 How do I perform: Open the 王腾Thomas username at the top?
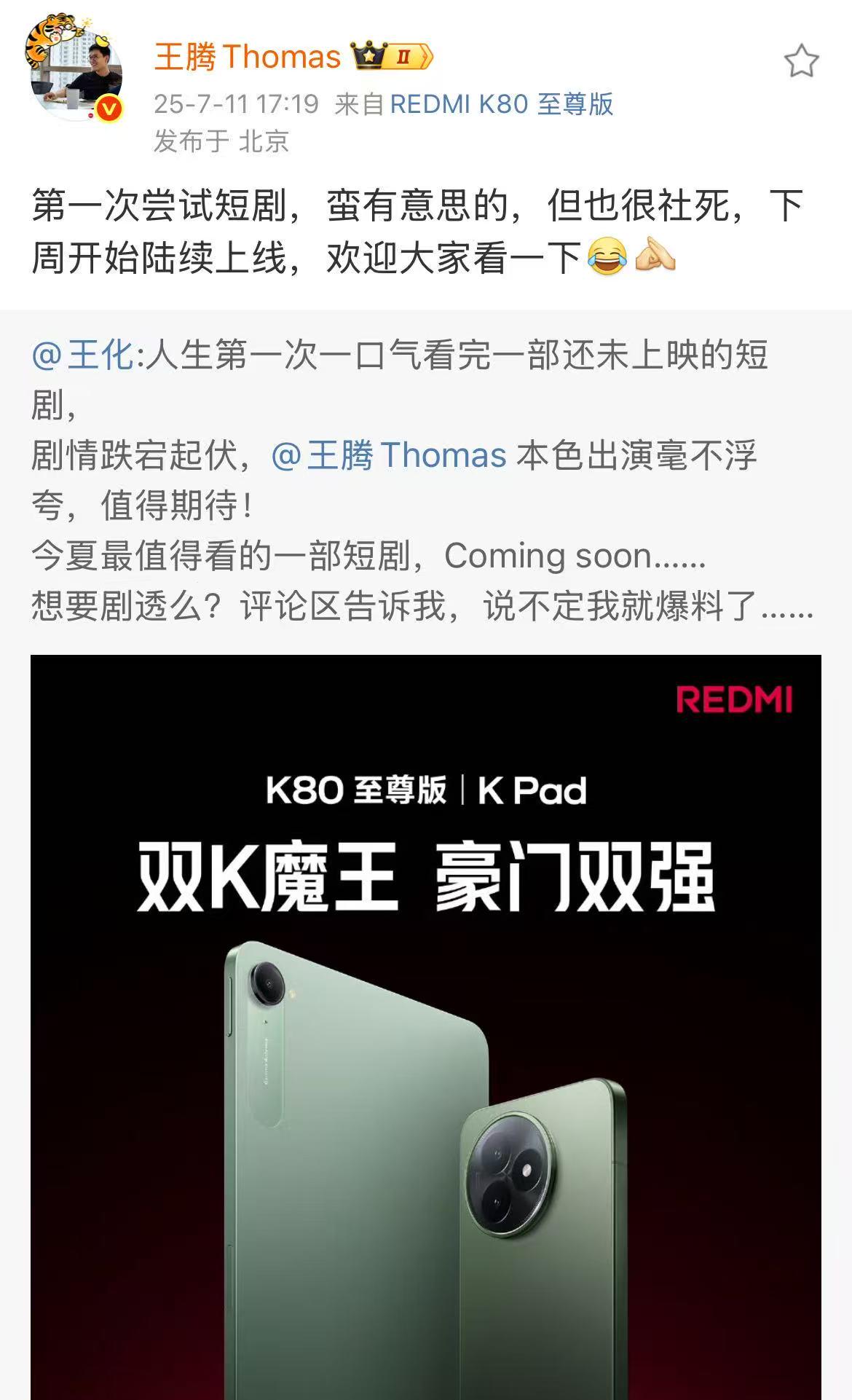(x=248, y=57)
